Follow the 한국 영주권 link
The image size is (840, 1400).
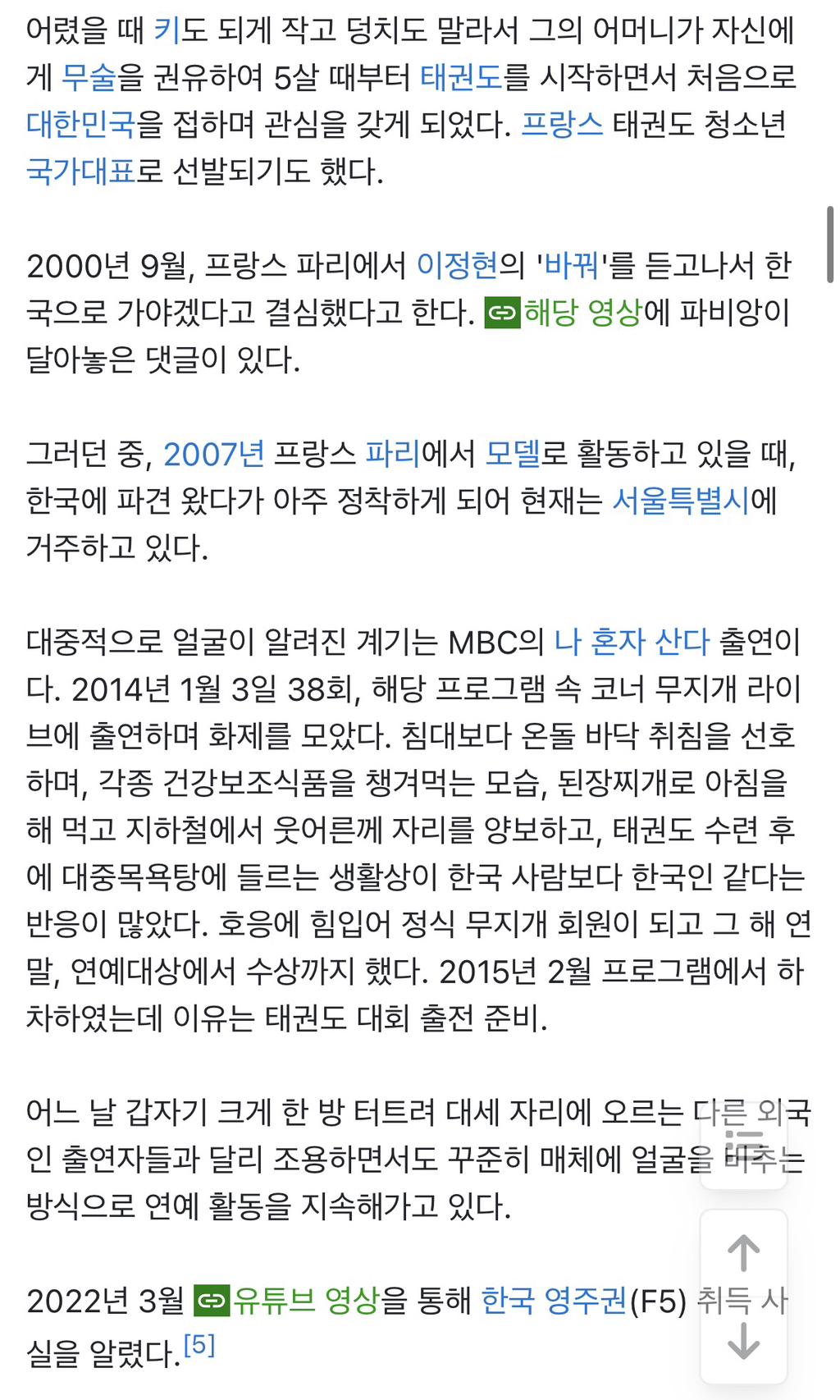(554, 1301)
